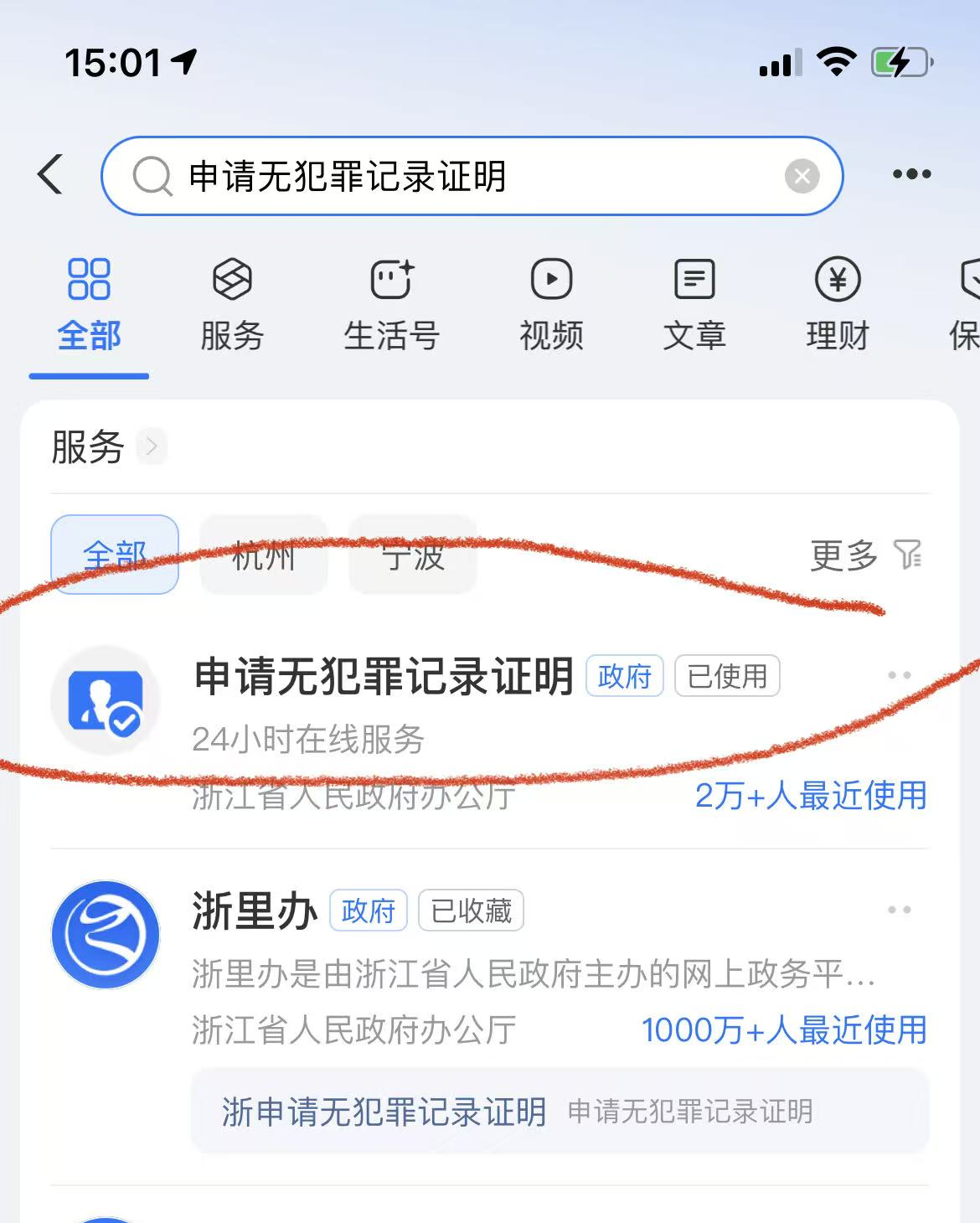980x1223 pixels.
Task: Switch to the 理财 tab
Action: 838,306
